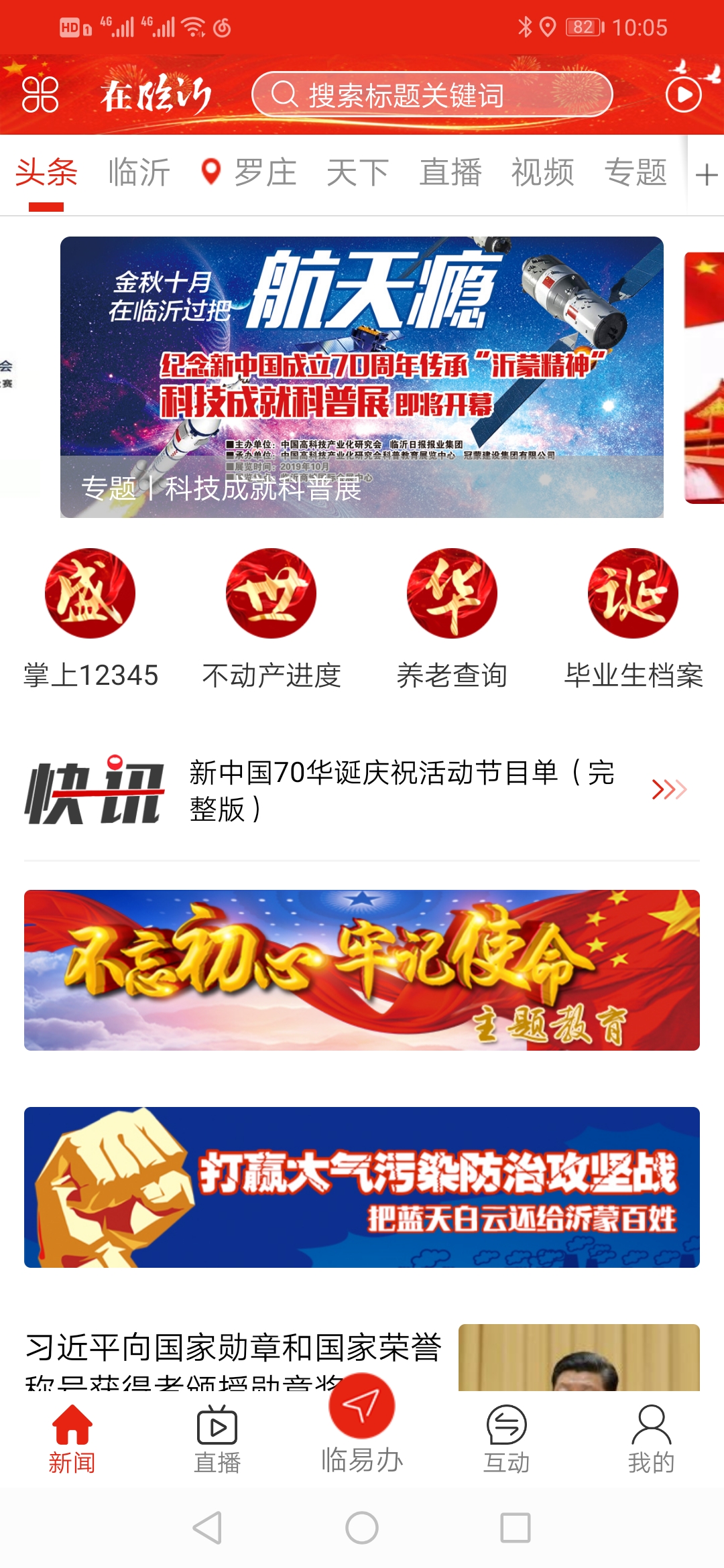Add channels with the plus icon
The height and width of the screenshot is (1568, 724).
(x=707, y=176)
